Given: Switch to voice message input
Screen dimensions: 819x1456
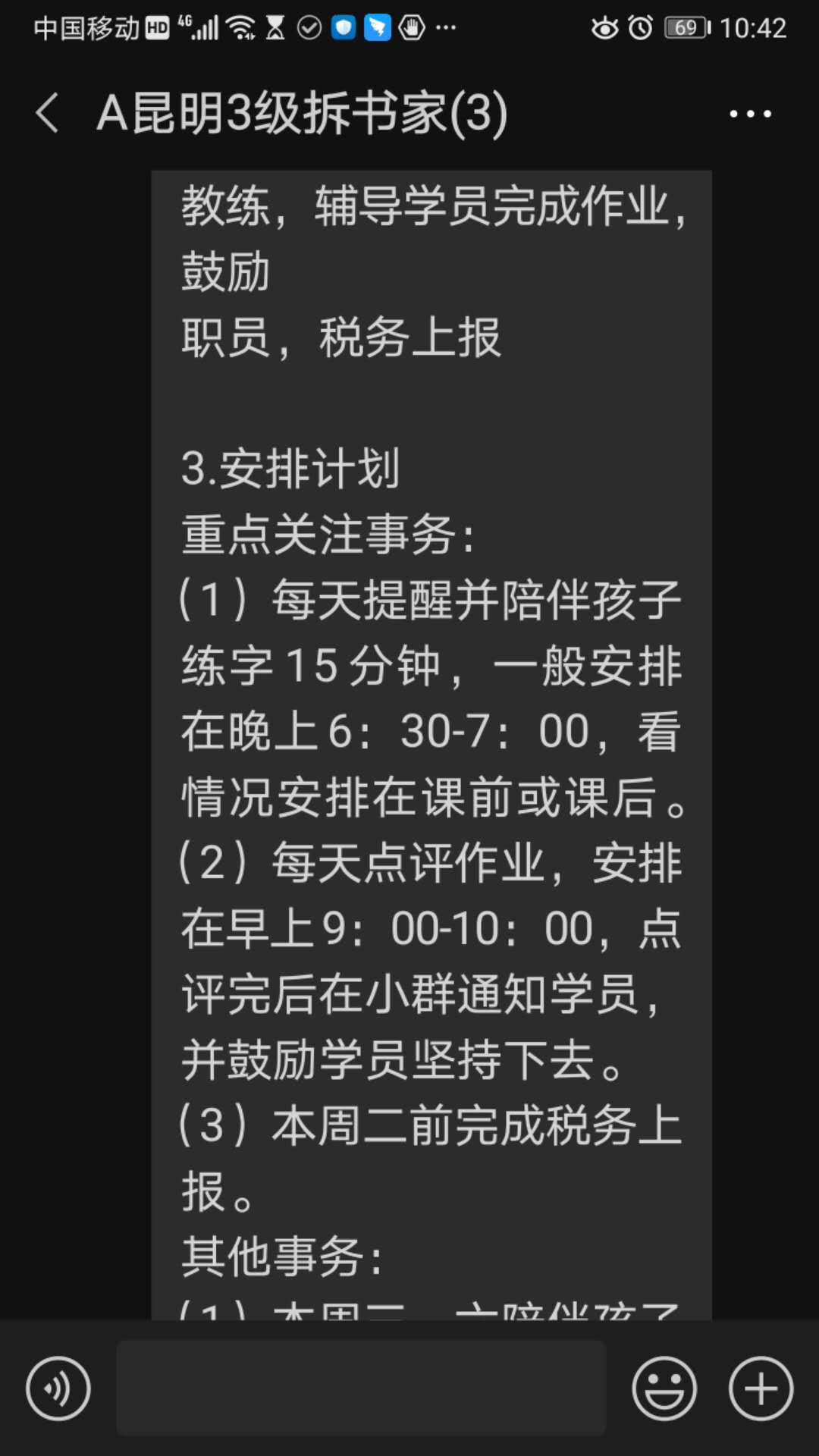Looking at the screenshot, I should point(58,1388).
